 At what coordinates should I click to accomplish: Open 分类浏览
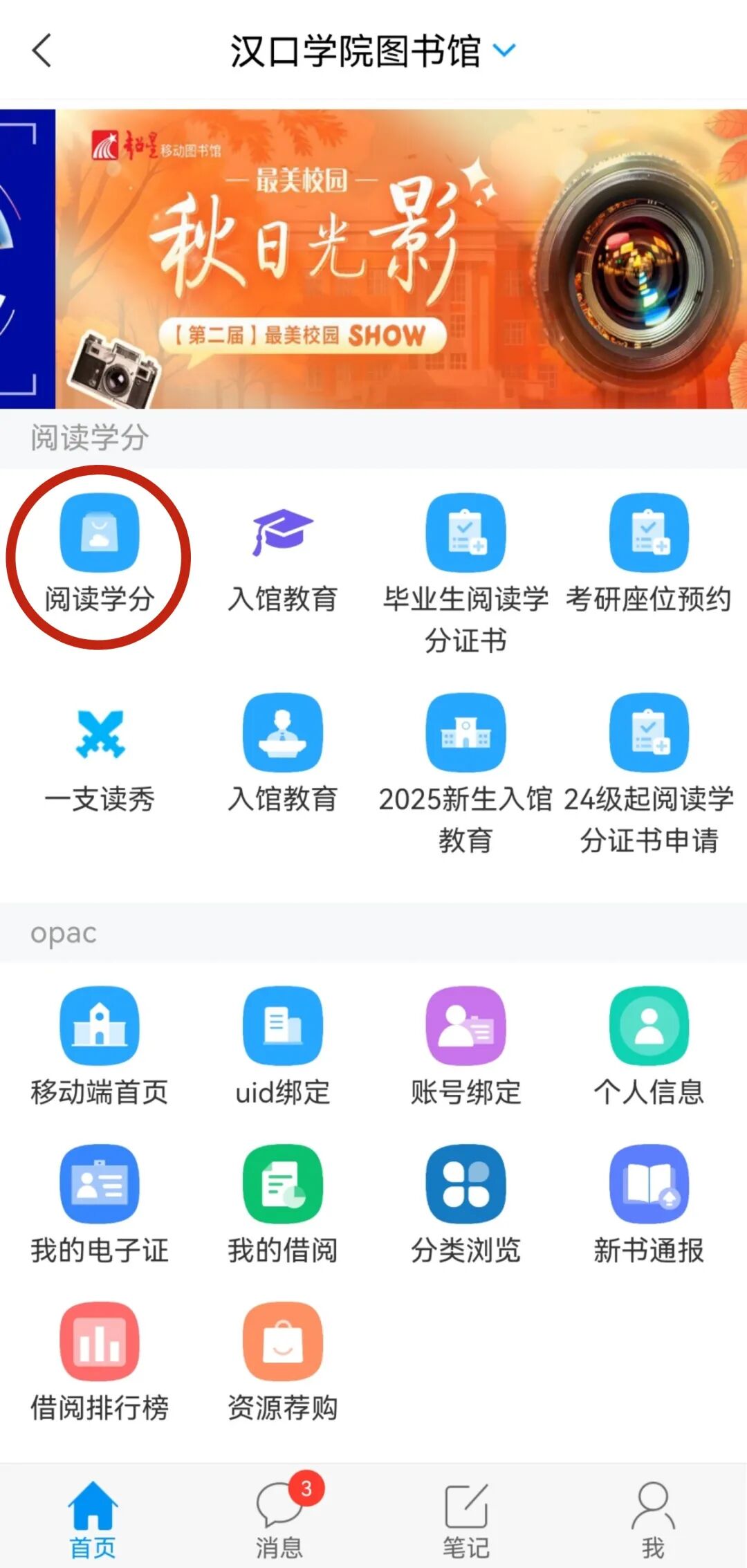tap(465, 1184)
